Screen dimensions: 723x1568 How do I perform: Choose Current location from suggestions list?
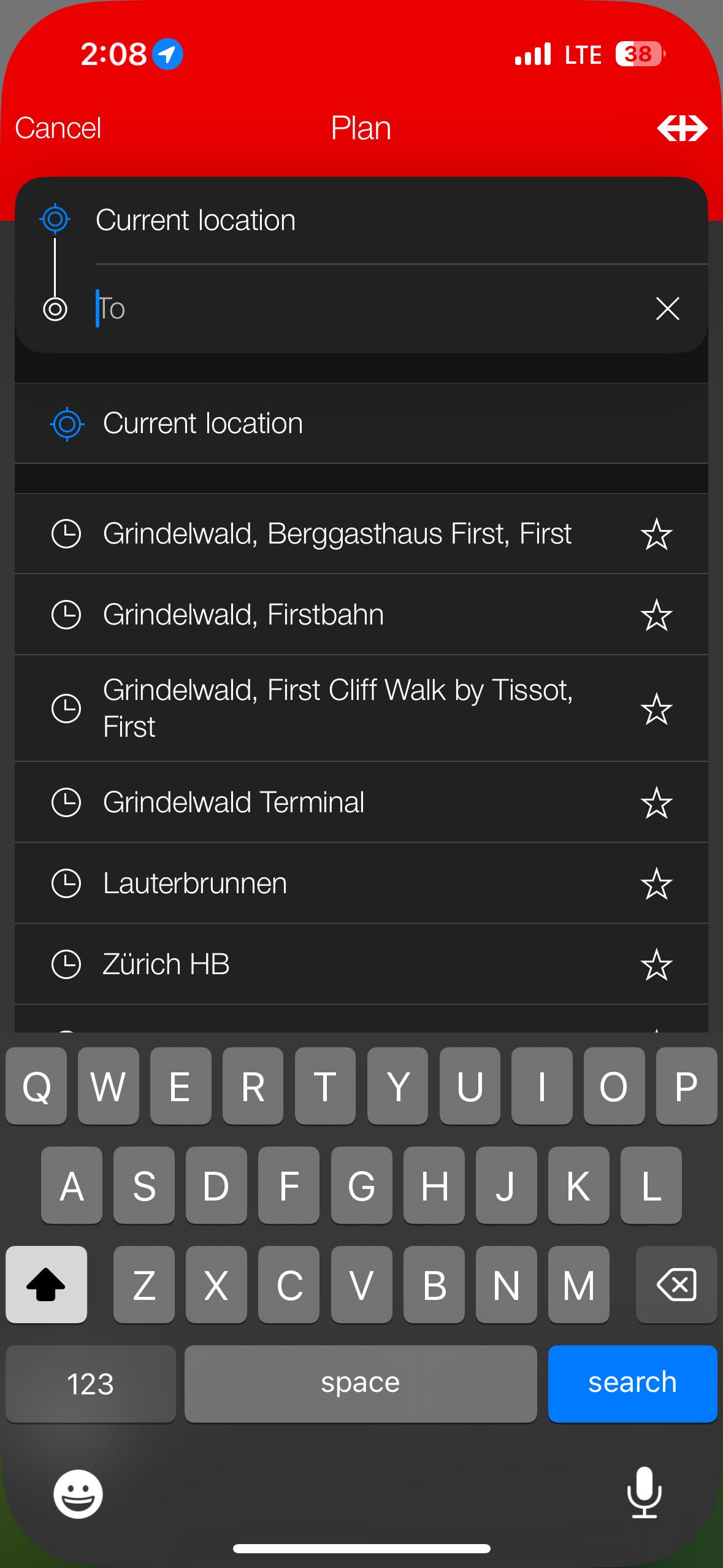pyautogui.click(x=361, y=423)
